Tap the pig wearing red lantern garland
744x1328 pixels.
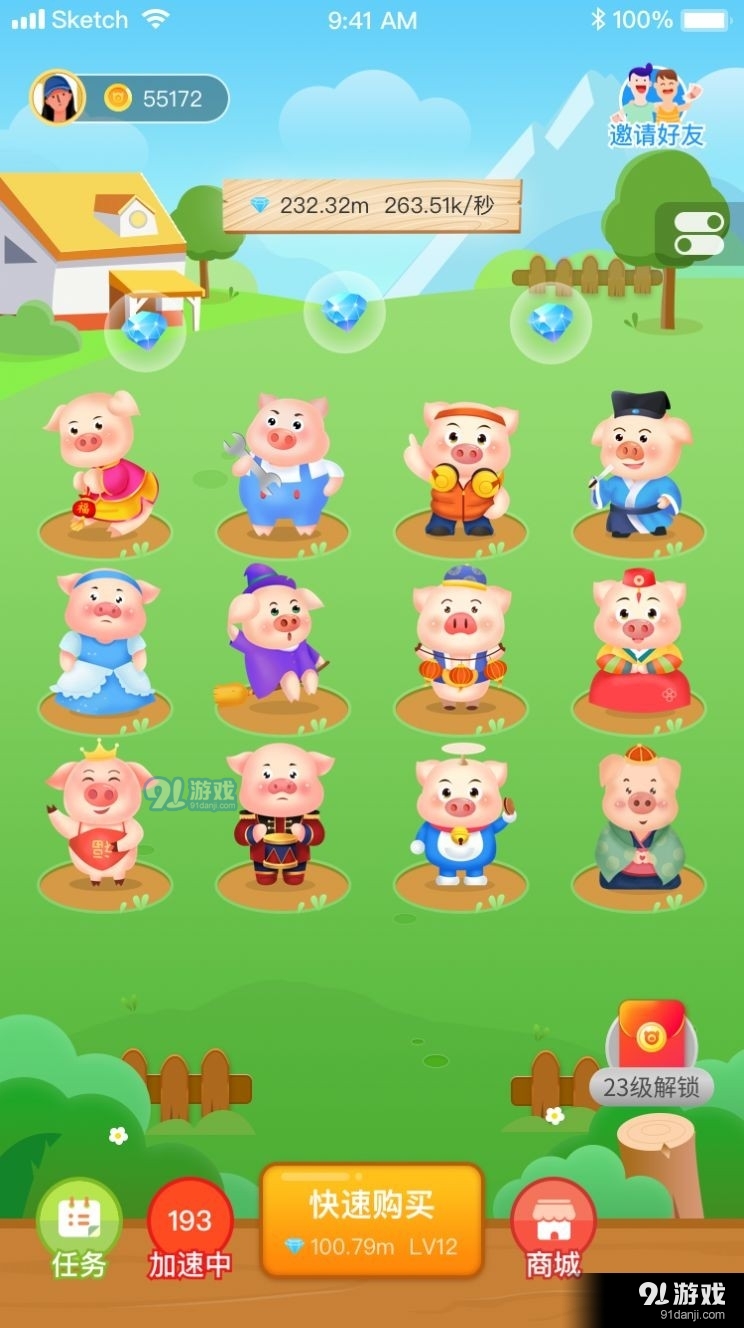460,640
